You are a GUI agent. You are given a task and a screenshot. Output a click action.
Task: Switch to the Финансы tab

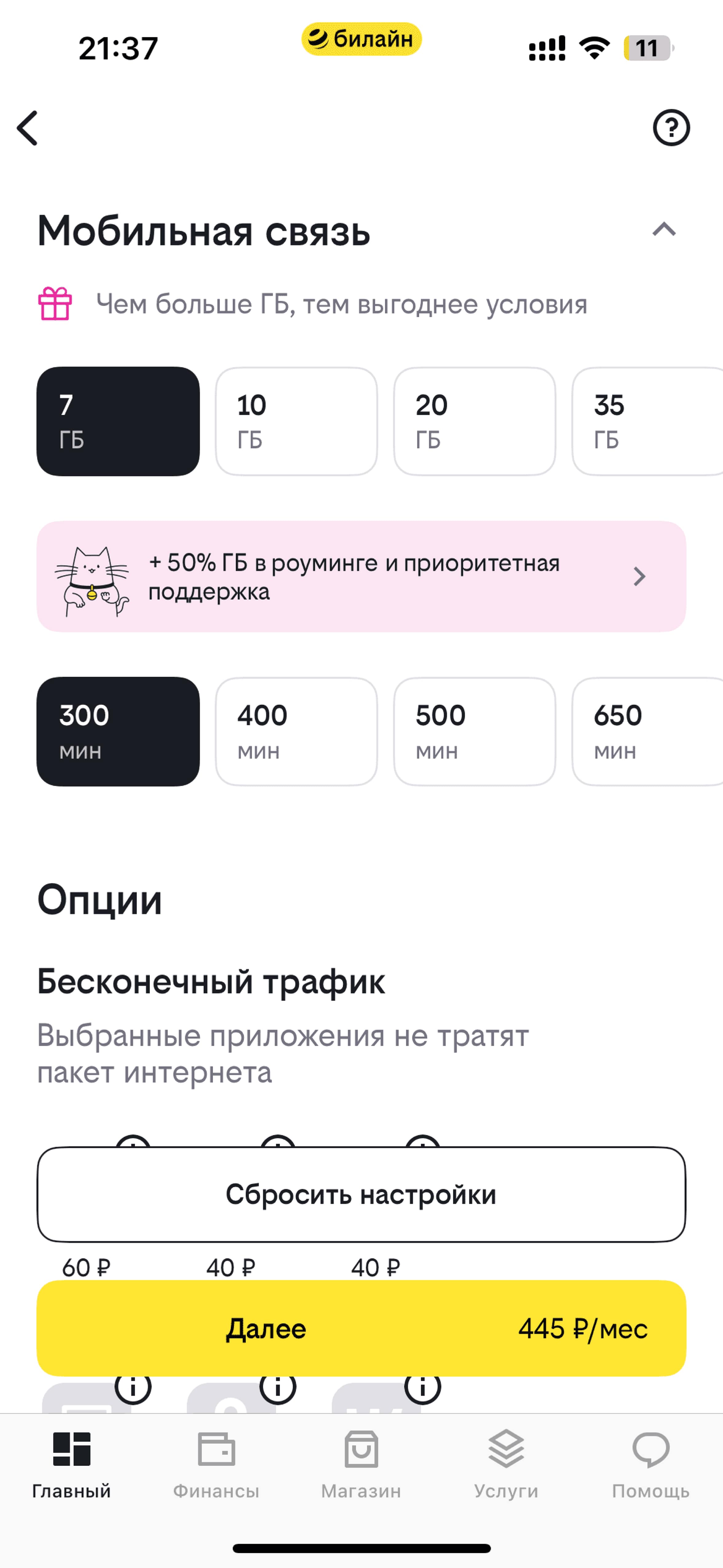tap(216, 1464)
